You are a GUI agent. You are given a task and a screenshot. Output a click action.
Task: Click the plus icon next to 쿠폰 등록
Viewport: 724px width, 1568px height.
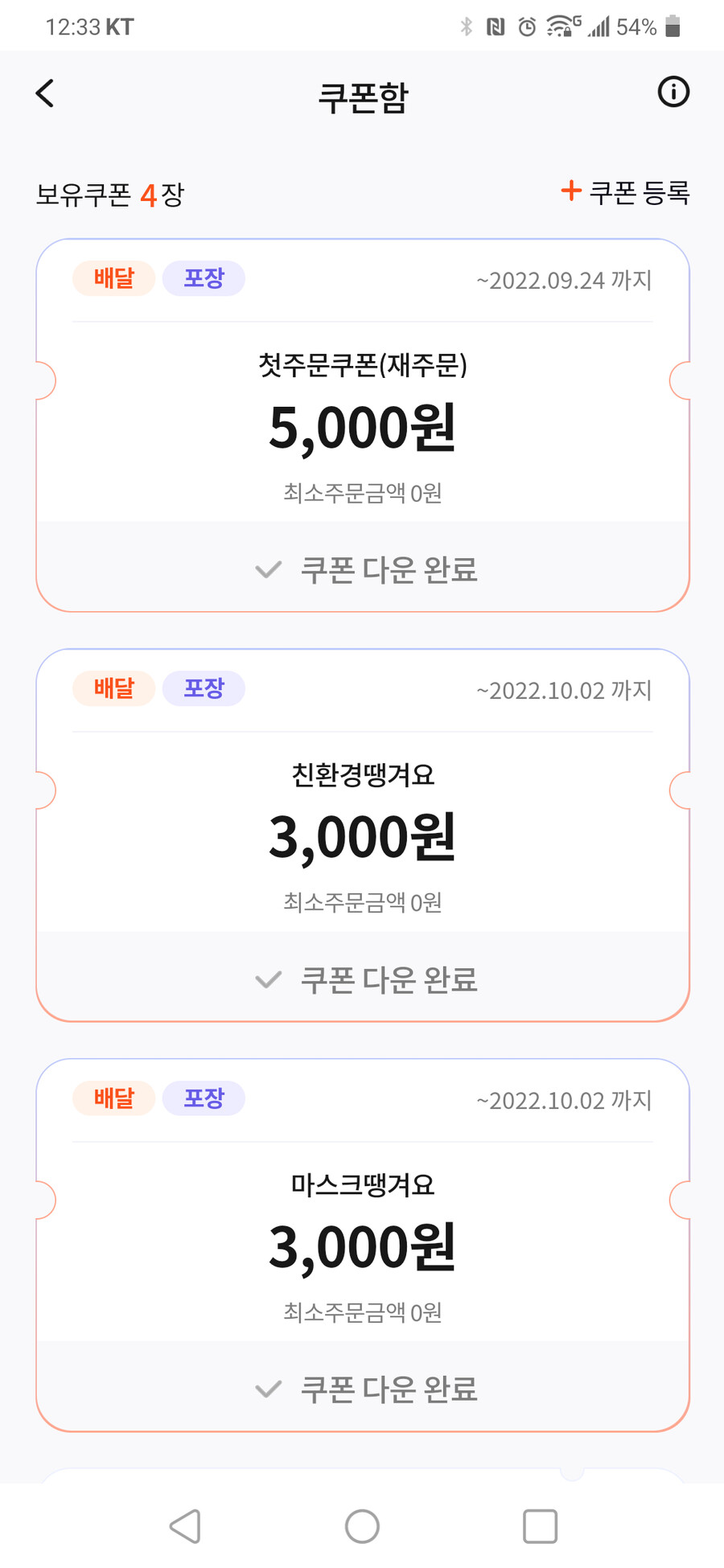(x=570, y=191)
